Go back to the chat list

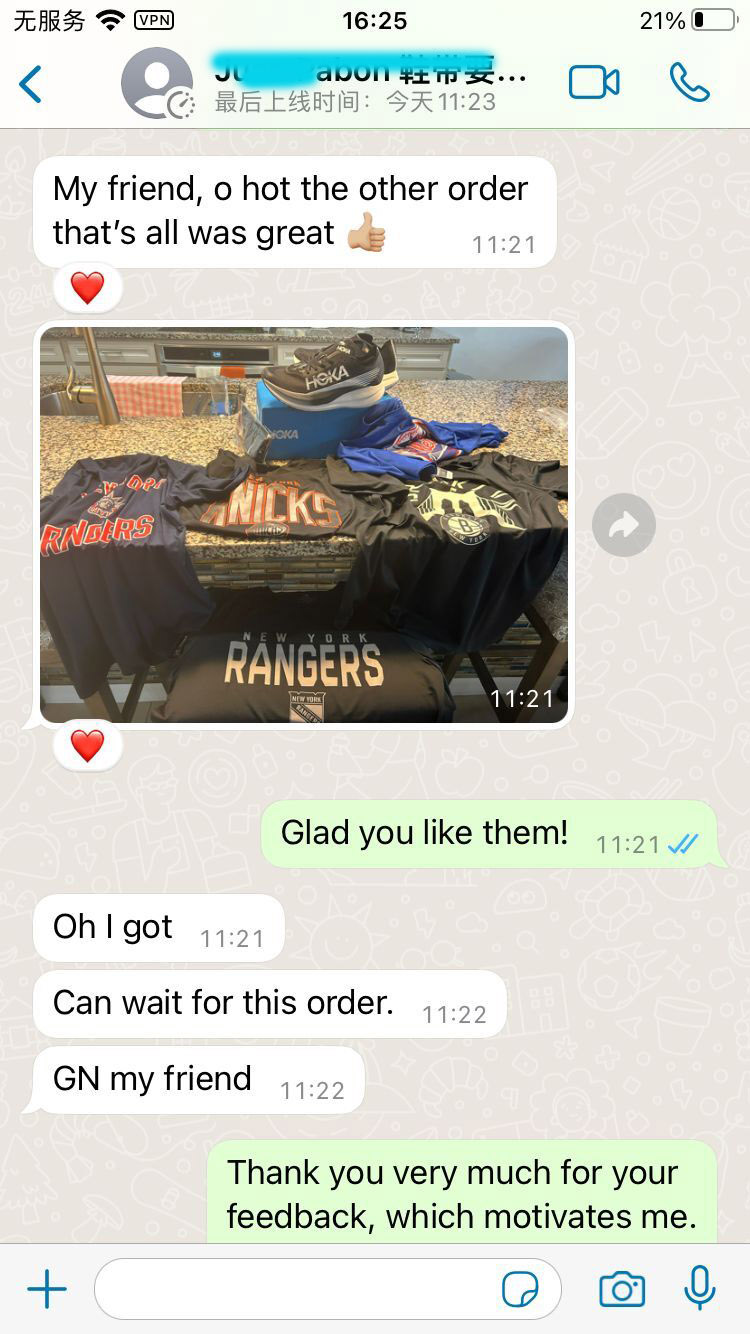point(31,84)
